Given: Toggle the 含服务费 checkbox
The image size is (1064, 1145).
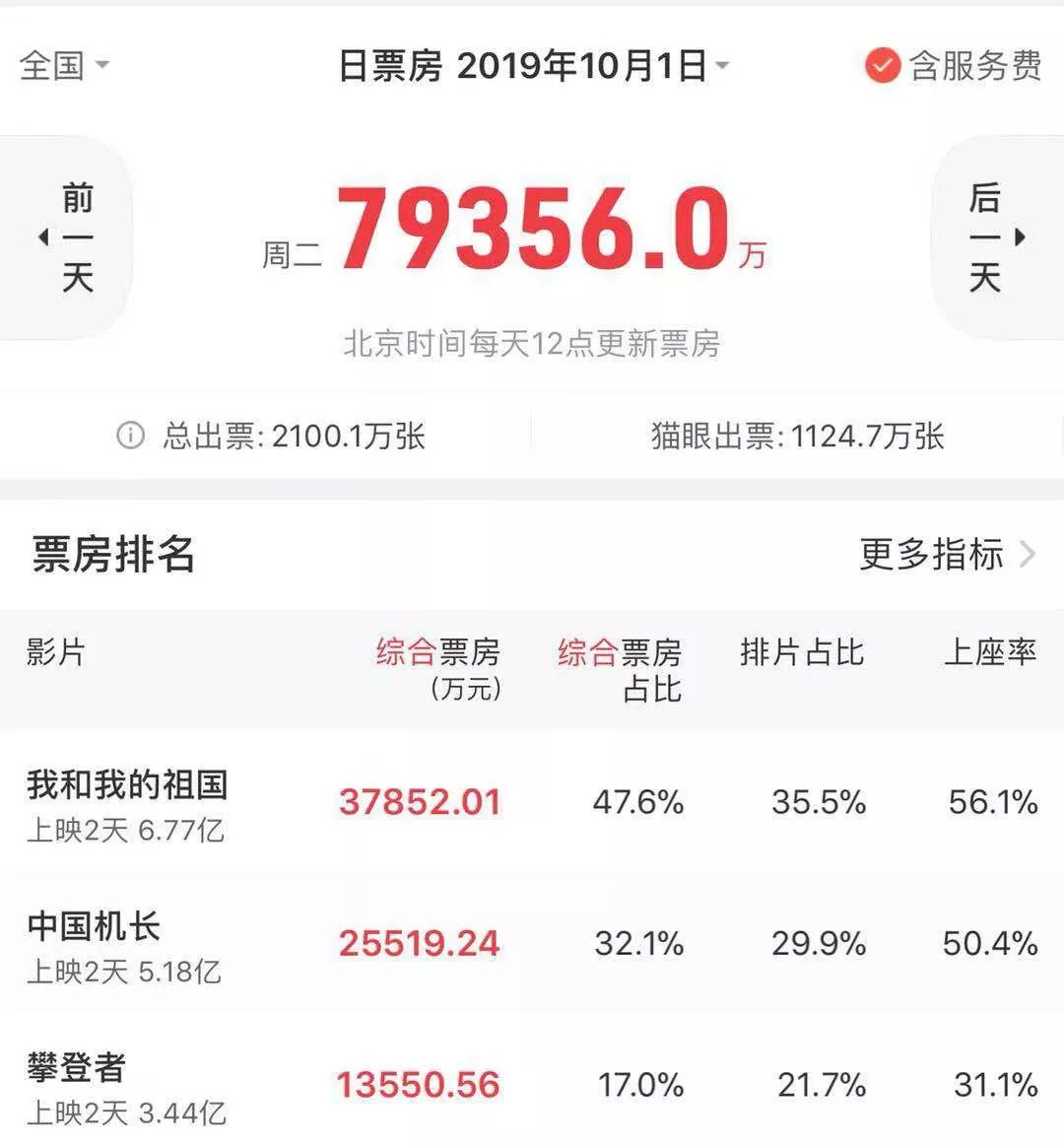Looking at the screenshot, I should pos(882,66).
